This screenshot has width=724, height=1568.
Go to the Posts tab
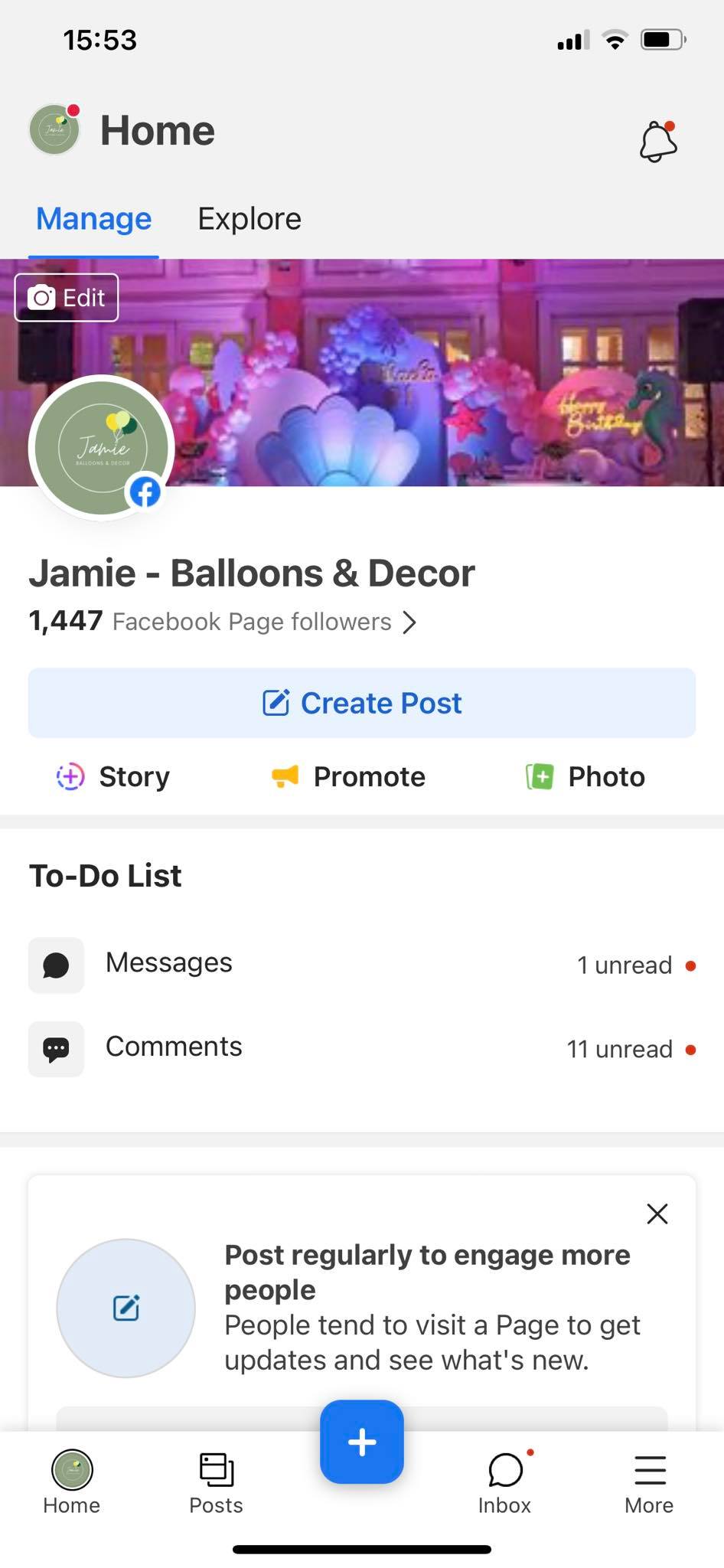pyautogui.click(x=217, y=1484)
